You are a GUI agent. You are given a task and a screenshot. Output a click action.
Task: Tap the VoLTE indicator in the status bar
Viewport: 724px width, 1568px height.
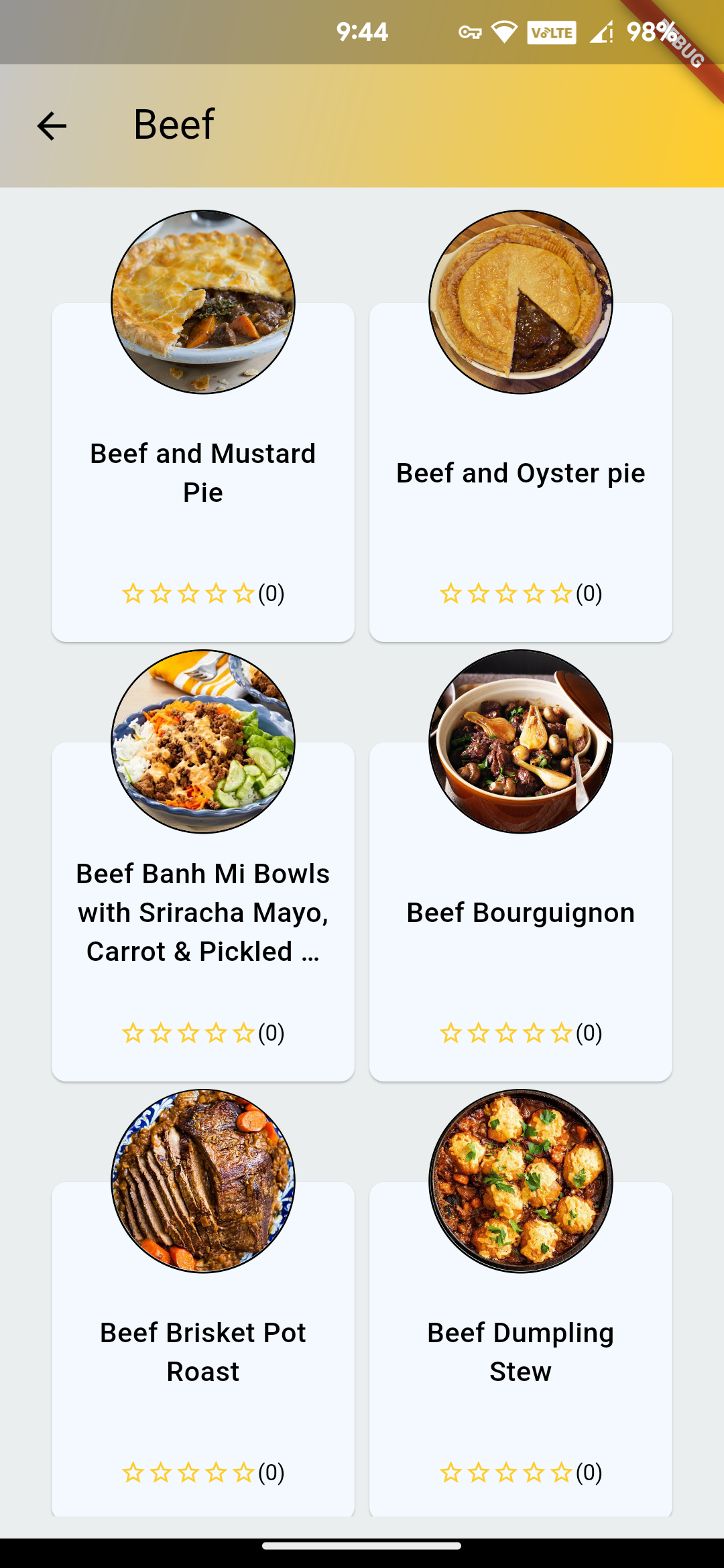(552, 31)
